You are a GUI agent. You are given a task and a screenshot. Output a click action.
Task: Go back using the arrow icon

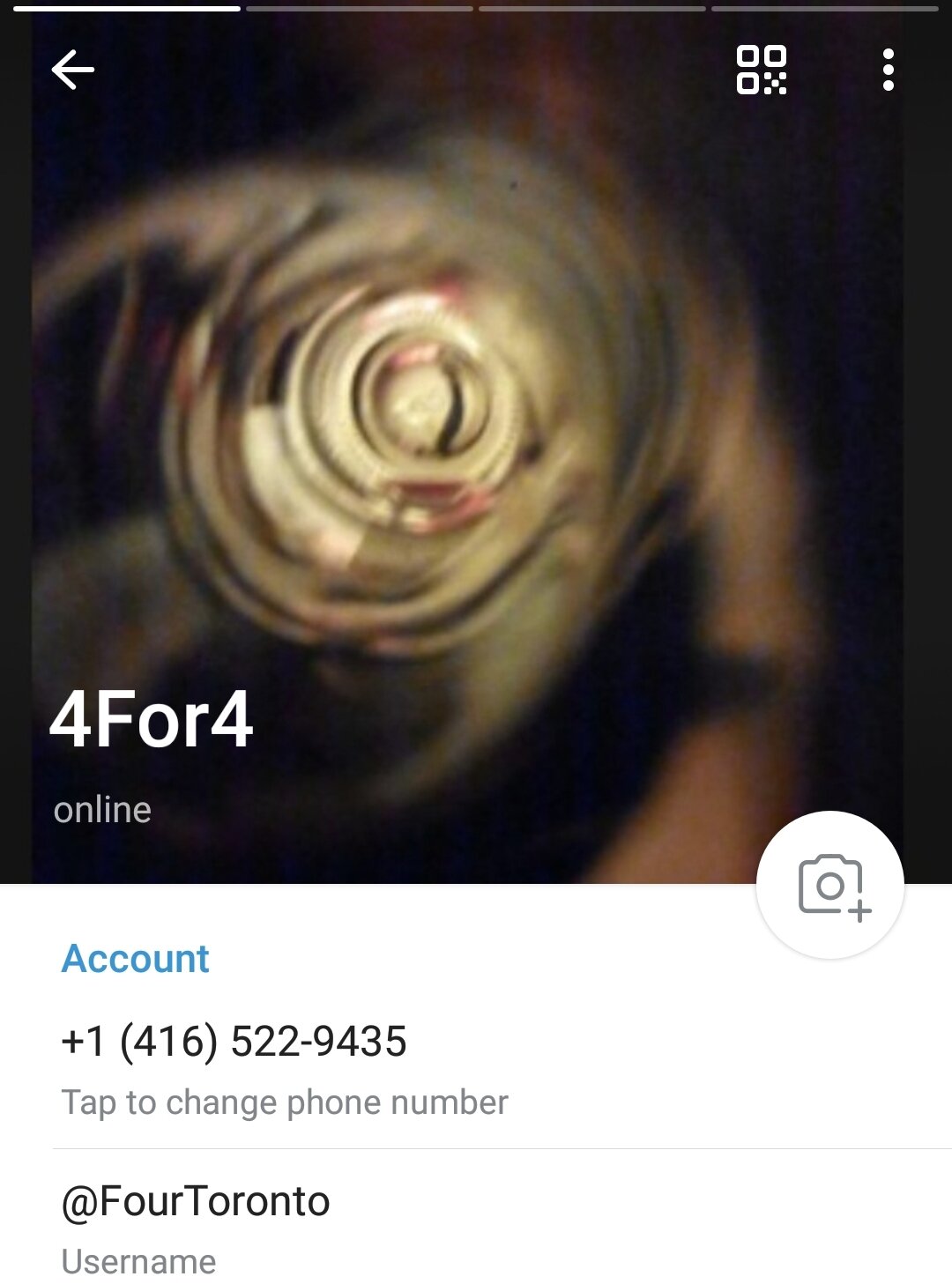pyautogui.click(x=72, y=70)
